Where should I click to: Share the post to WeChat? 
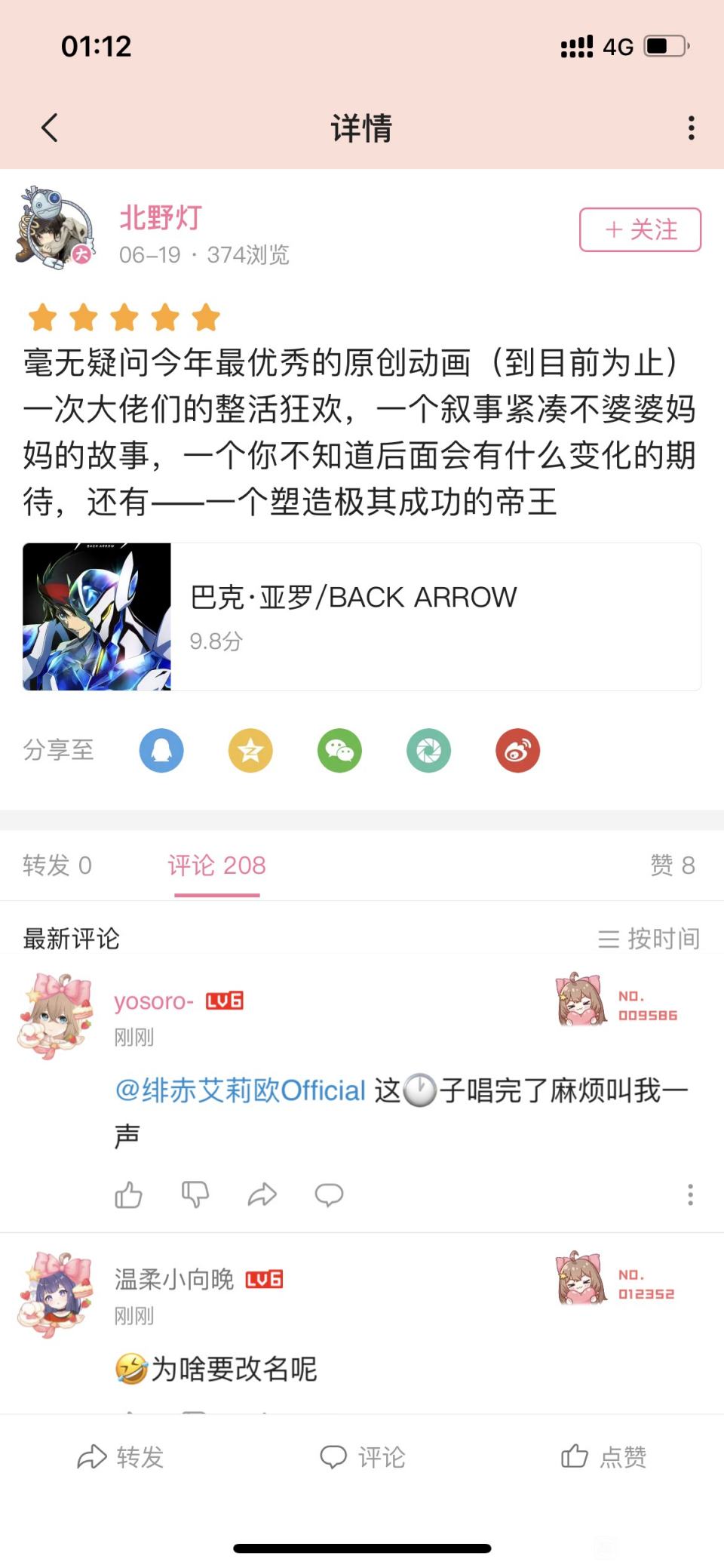[x=339, y=750]
